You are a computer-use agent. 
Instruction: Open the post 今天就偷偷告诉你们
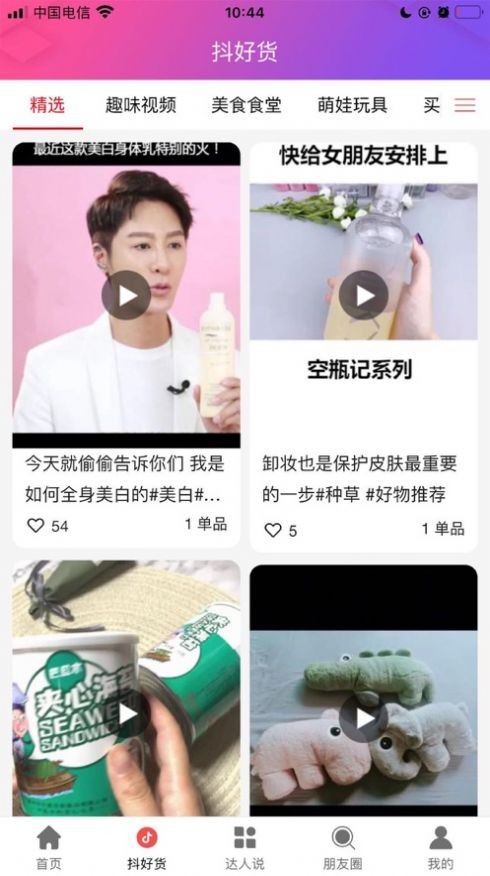[x=125, y=479]
